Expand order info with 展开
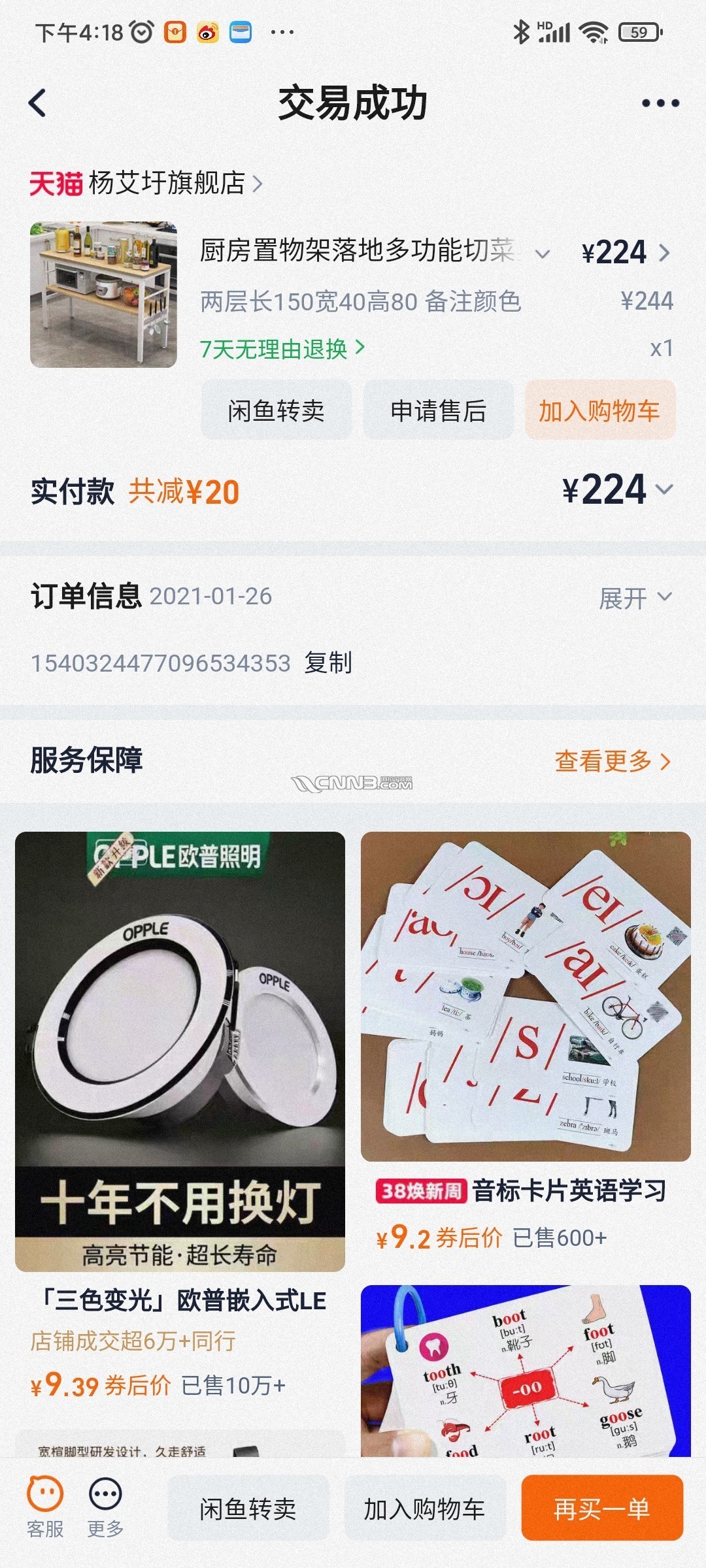 pyautogui.click(x=635, y=598)
